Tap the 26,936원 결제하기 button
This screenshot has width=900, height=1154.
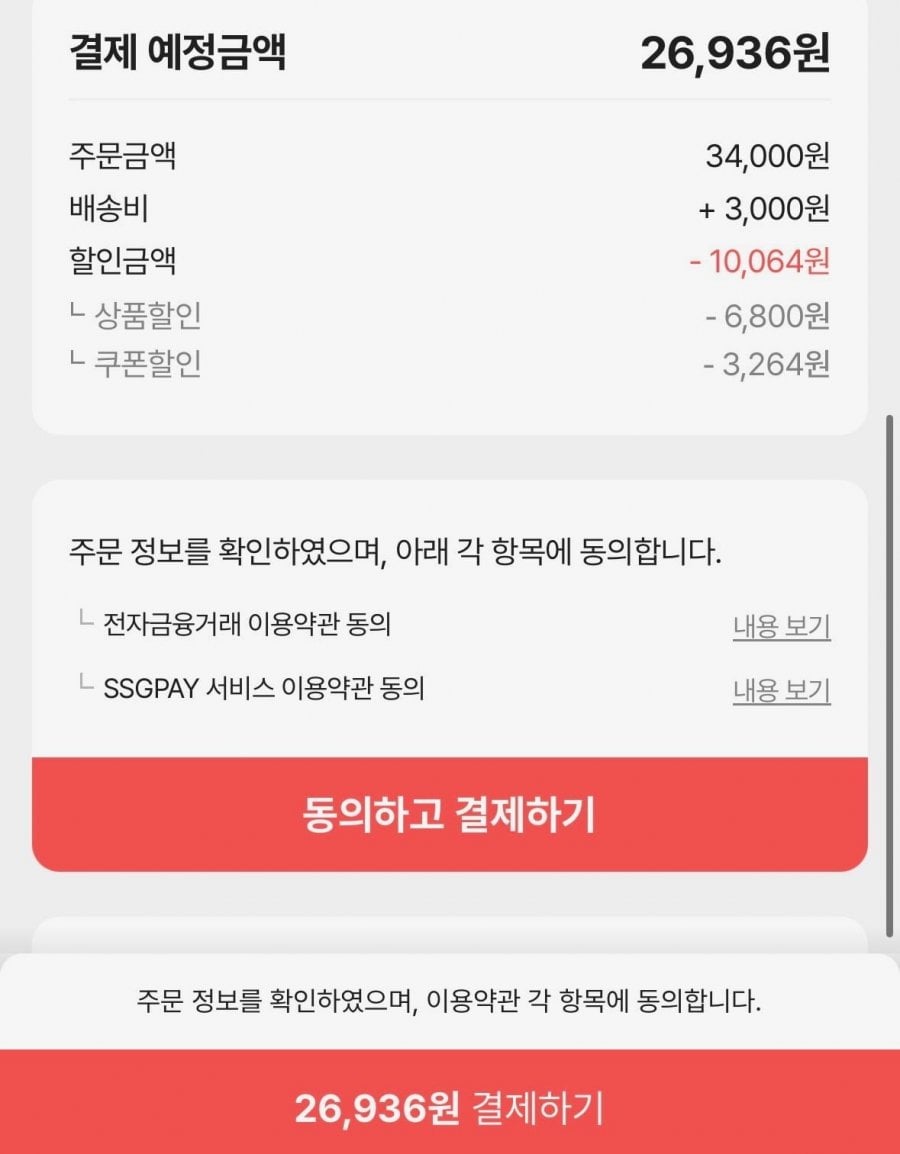pyautogui.click(x=449, y=1107)
